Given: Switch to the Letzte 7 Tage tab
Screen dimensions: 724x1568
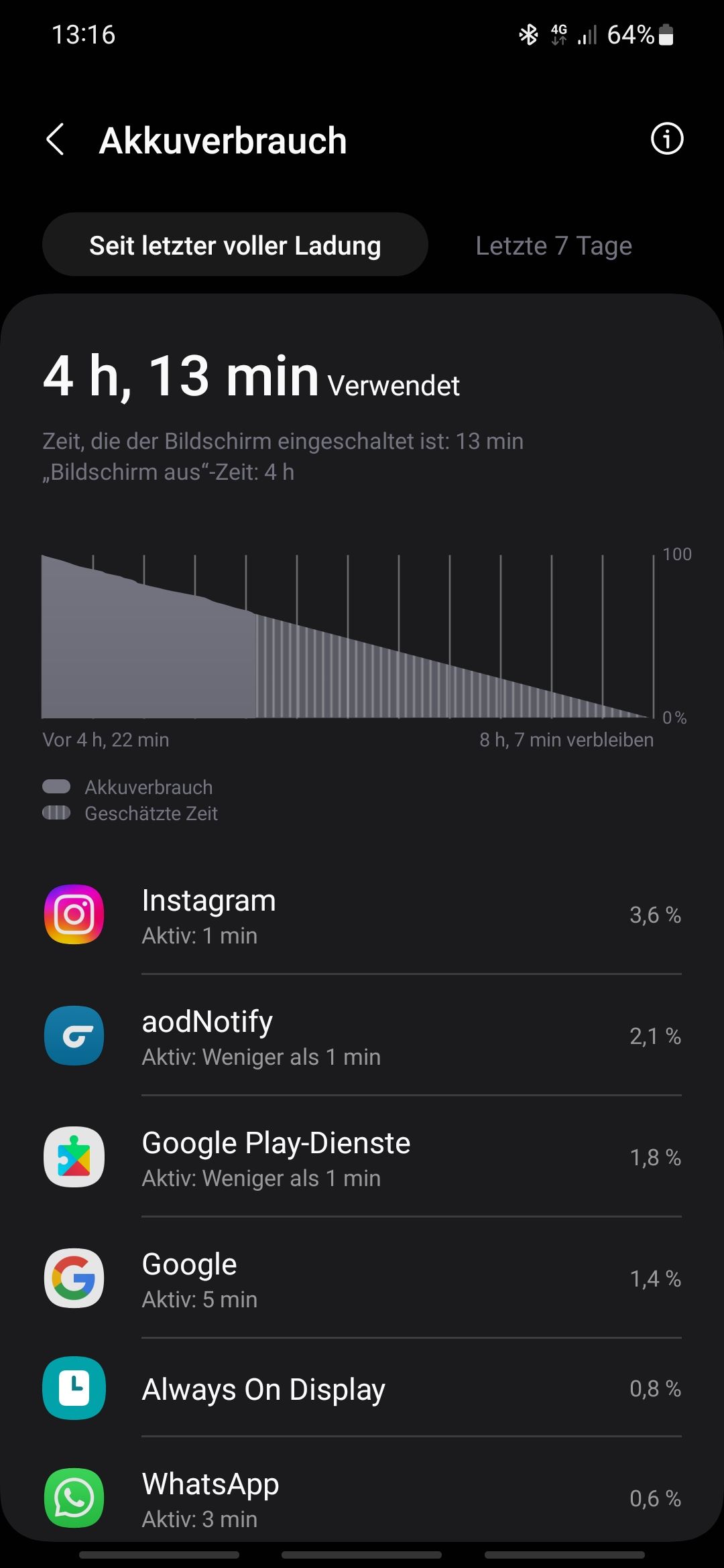Looking at the screenshot, I should click(554, 246).
